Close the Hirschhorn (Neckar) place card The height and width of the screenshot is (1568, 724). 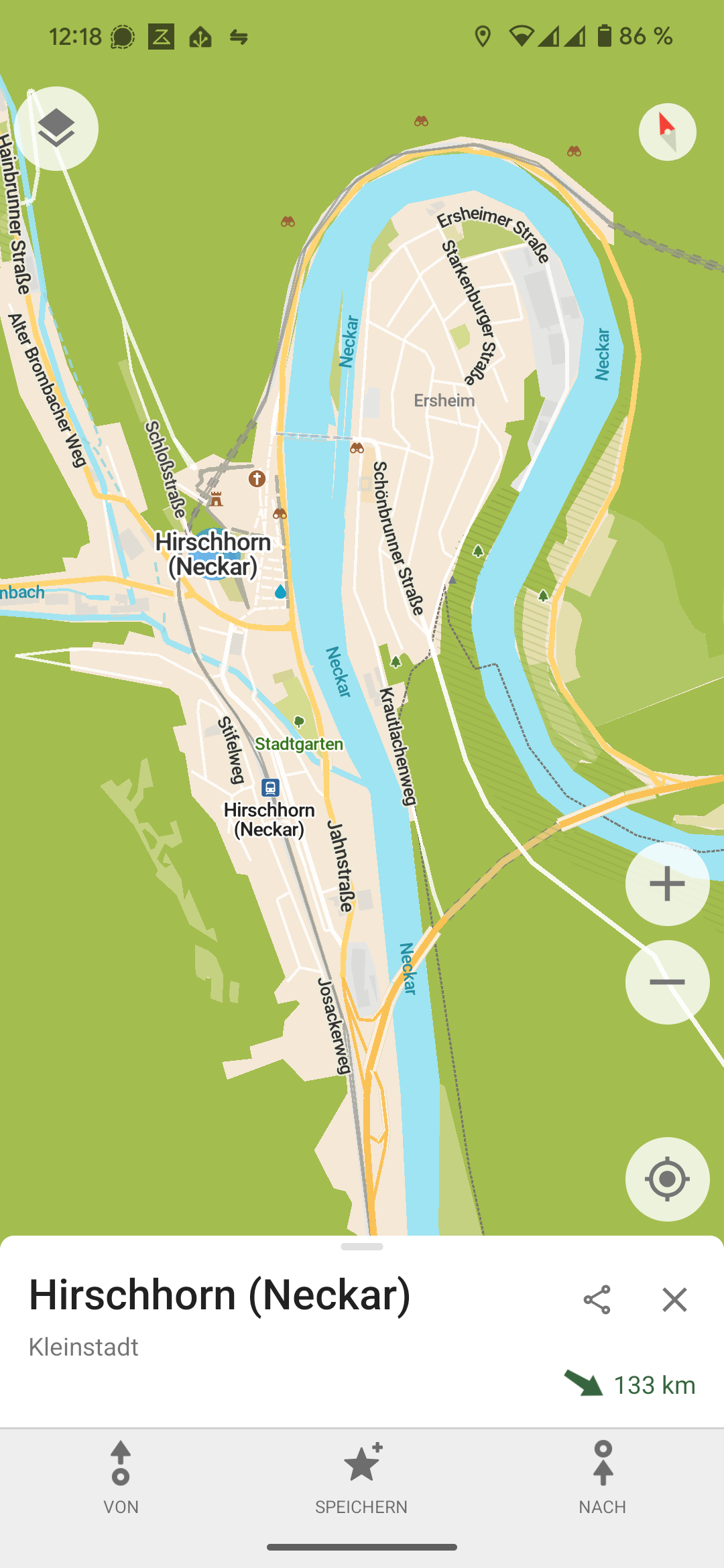(674, 1299)
